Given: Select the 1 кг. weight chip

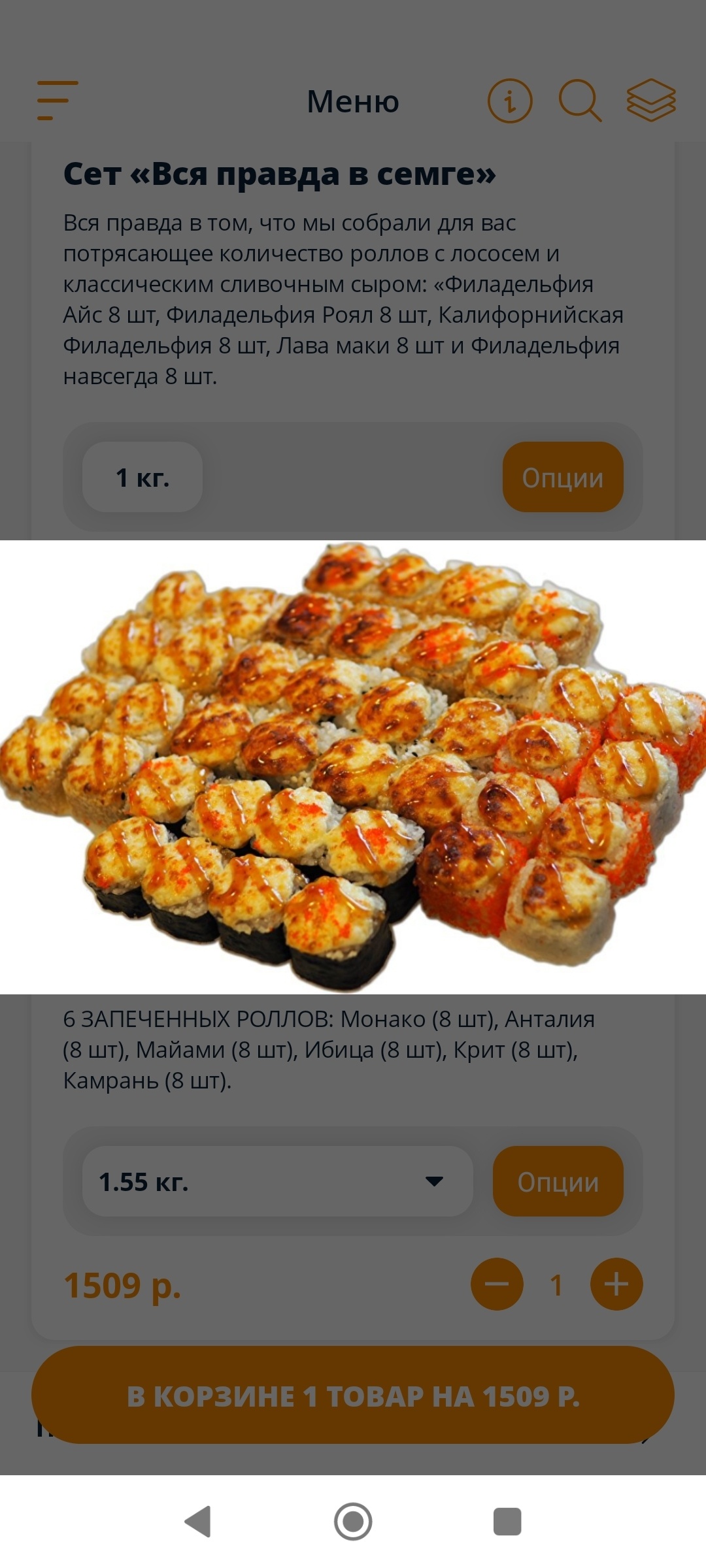Looking at the screenshot, I should tap(143, 478).
